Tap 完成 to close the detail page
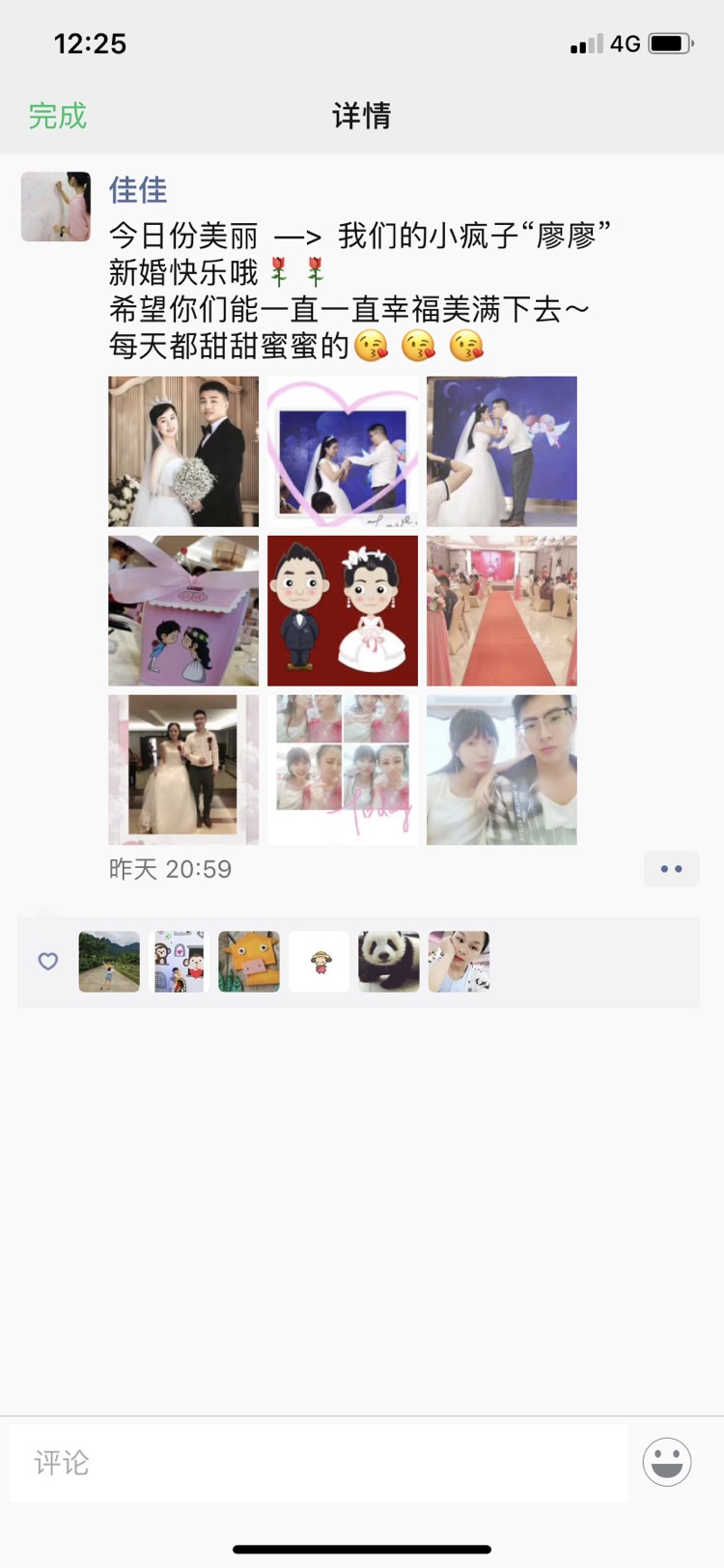The width and height of the screenshot is (724, 1568). coord(57,116)
